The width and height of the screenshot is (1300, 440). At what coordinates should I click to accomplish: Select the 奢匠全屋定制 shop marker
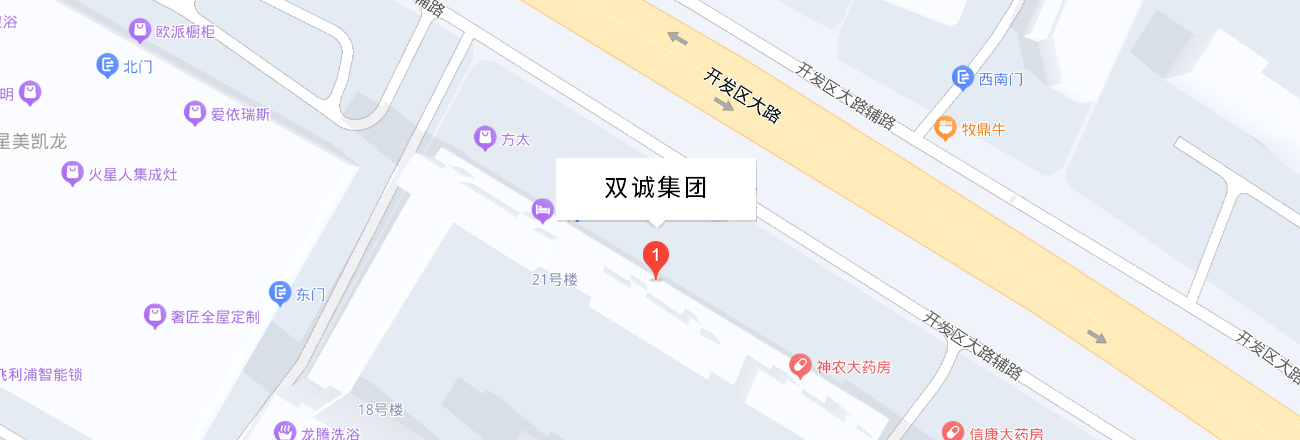154,316
